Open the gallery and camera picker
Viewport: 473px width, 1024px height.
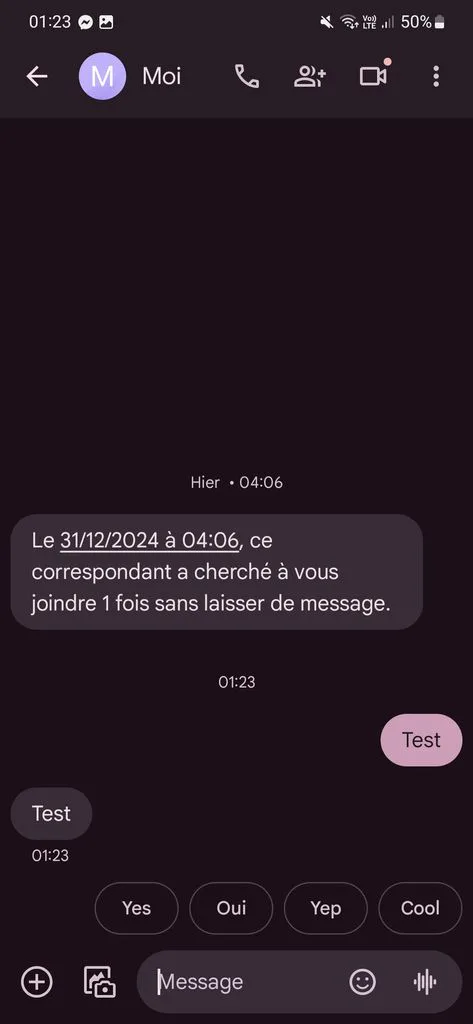click(99, 982)
